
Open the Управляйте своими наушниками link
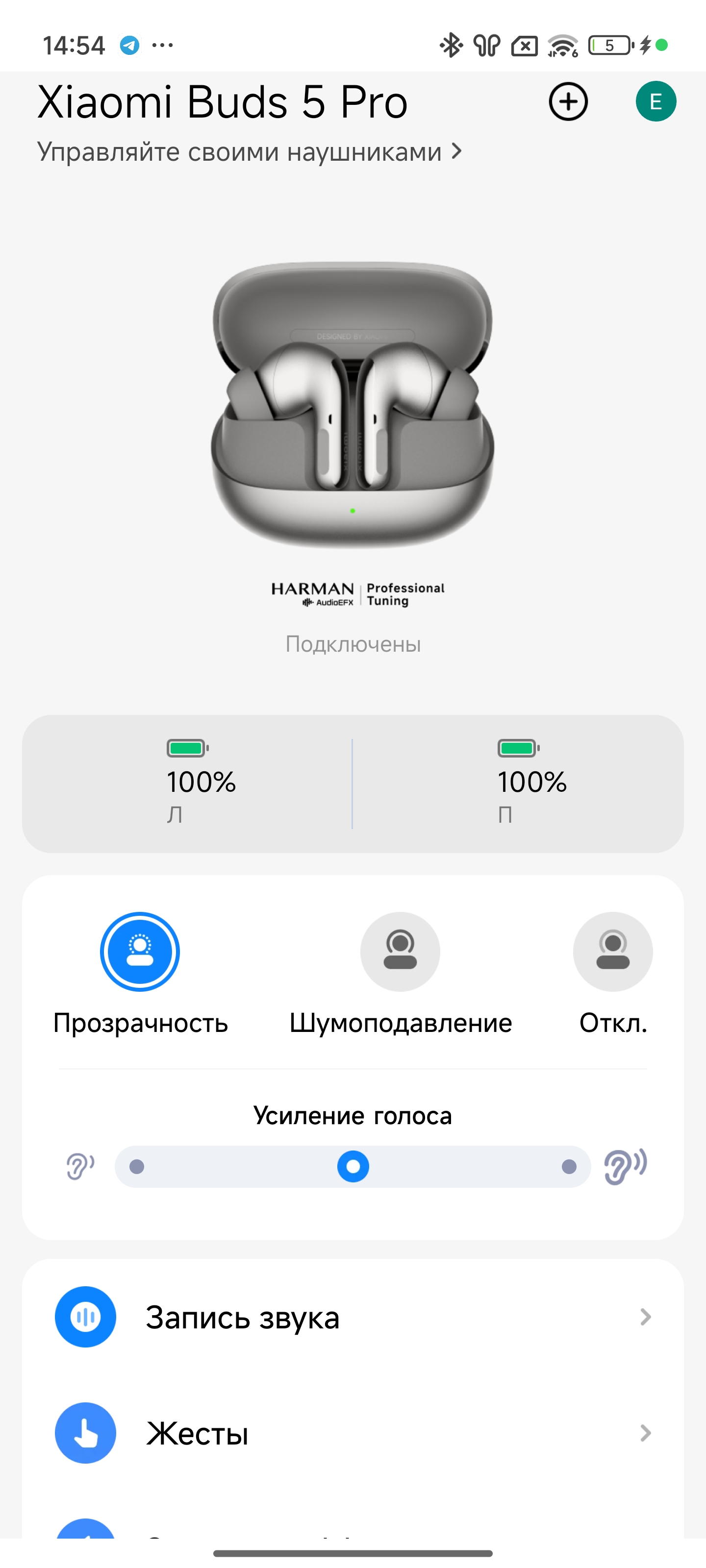point(249,151)
